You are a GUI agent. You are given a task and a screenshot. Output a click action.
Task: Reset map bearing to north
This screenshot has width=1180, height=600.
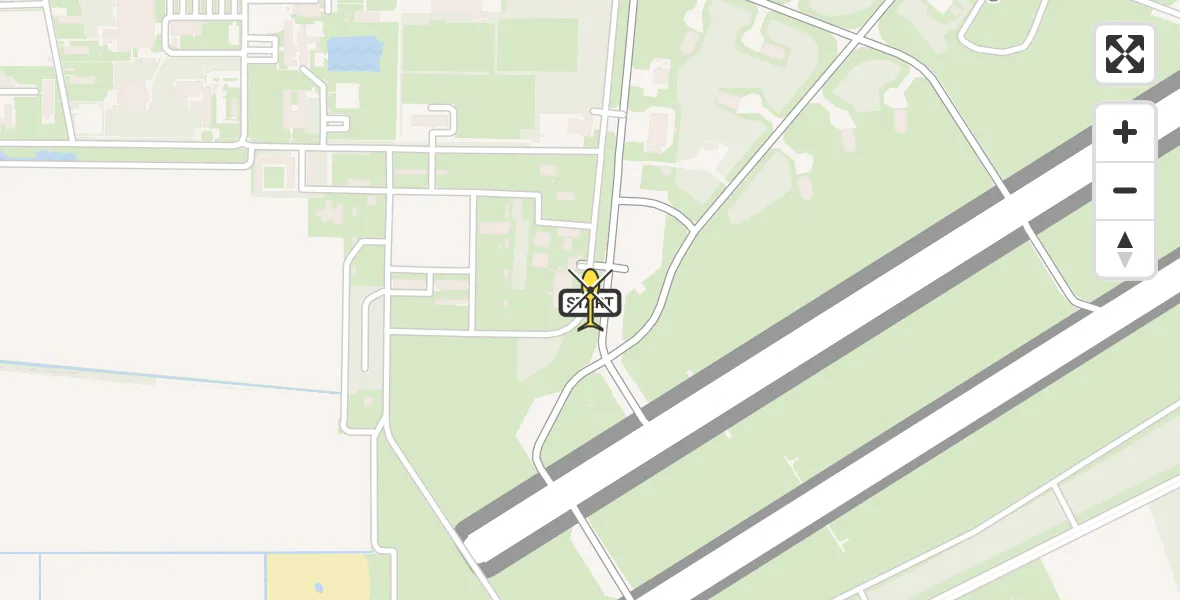(x=1125, y=249)
